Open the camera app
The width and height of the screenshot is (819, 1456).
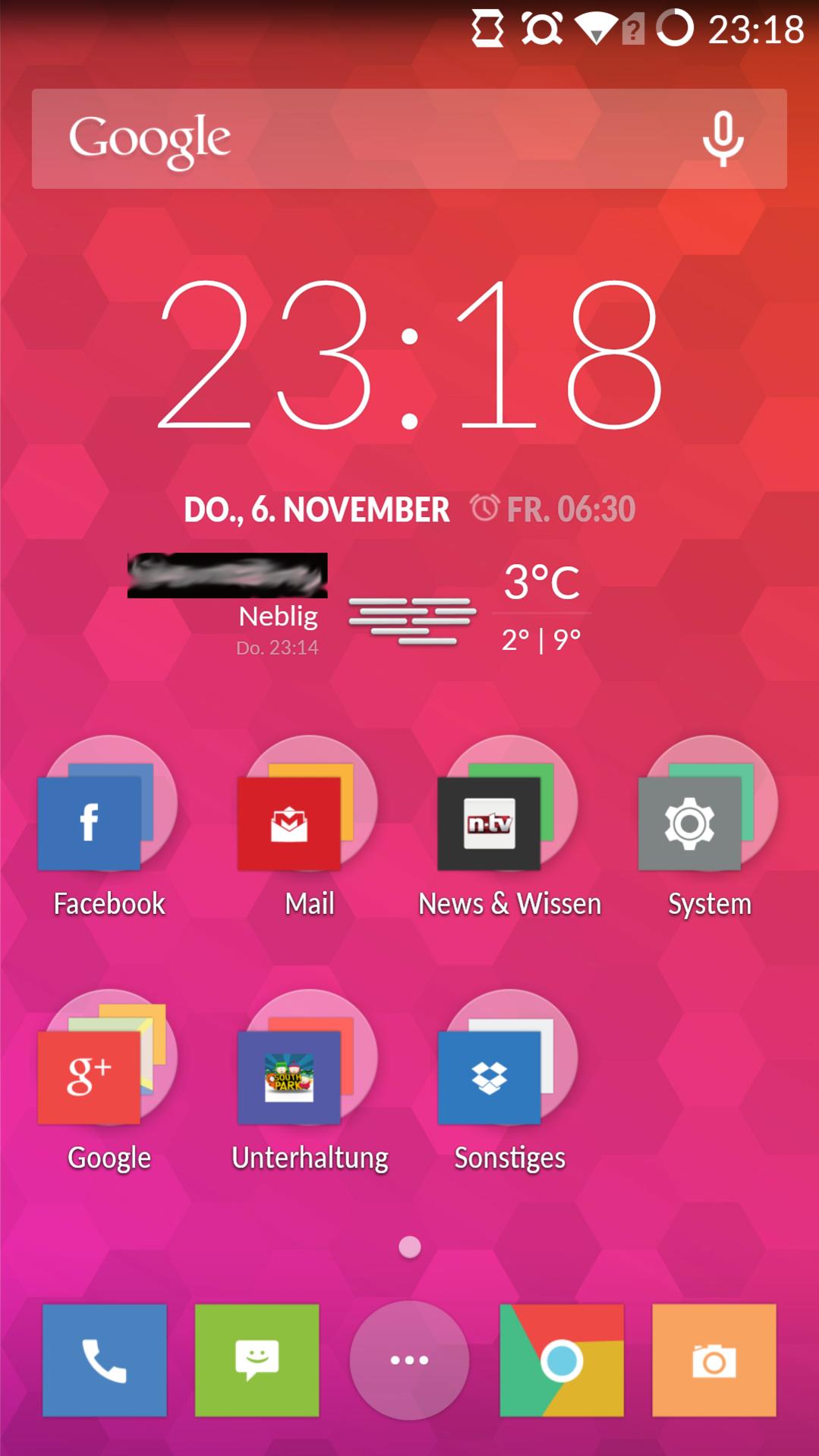pyautogui.click(x=714, y=1360)
